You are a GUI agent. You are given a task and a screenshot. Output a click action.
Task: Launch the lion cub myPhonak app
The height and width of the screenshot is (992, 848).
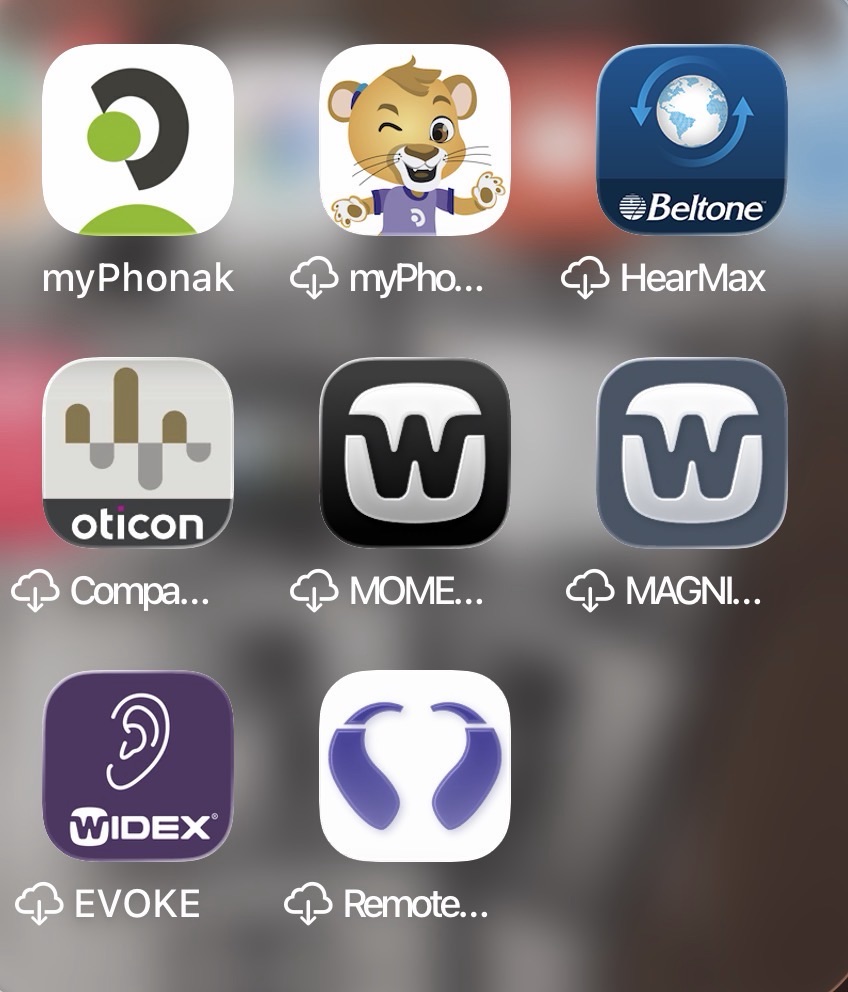(x=414, y=140)
